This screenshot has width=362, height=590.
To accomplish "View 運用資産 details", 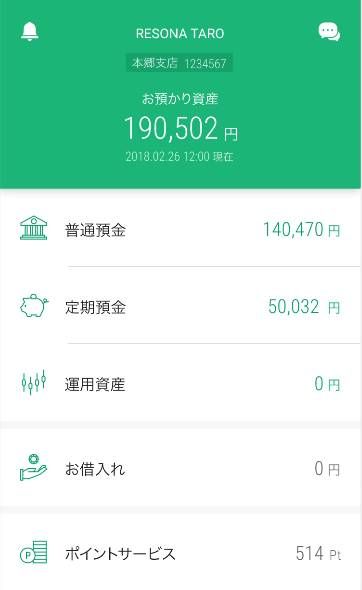I will (x=181, y=383).
